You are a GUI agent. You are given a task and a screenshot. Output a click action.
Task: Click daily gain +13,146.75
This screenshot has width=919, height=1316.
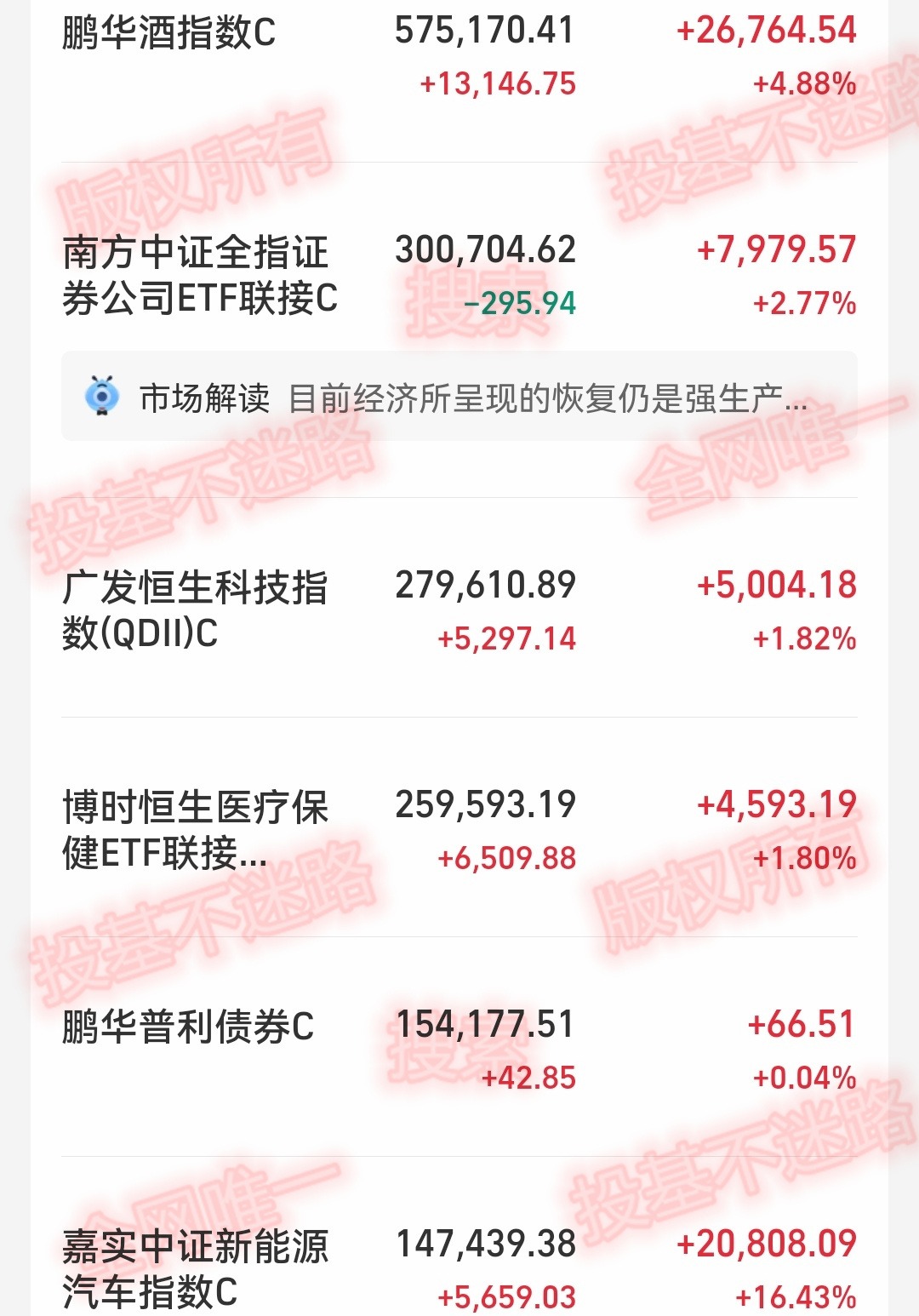(x=499, y=83)
